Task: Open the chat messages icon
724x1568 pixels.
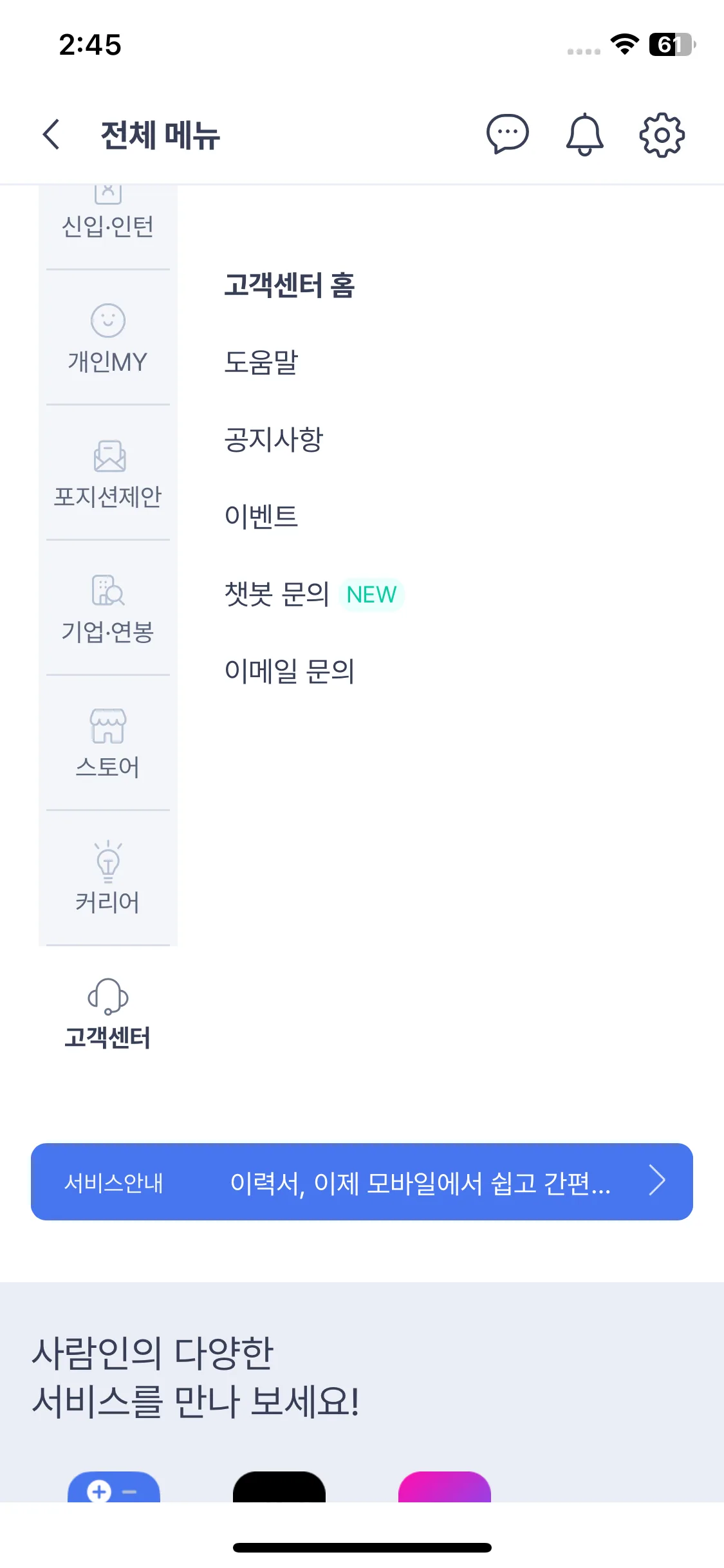Action: (x=508, y=135)
